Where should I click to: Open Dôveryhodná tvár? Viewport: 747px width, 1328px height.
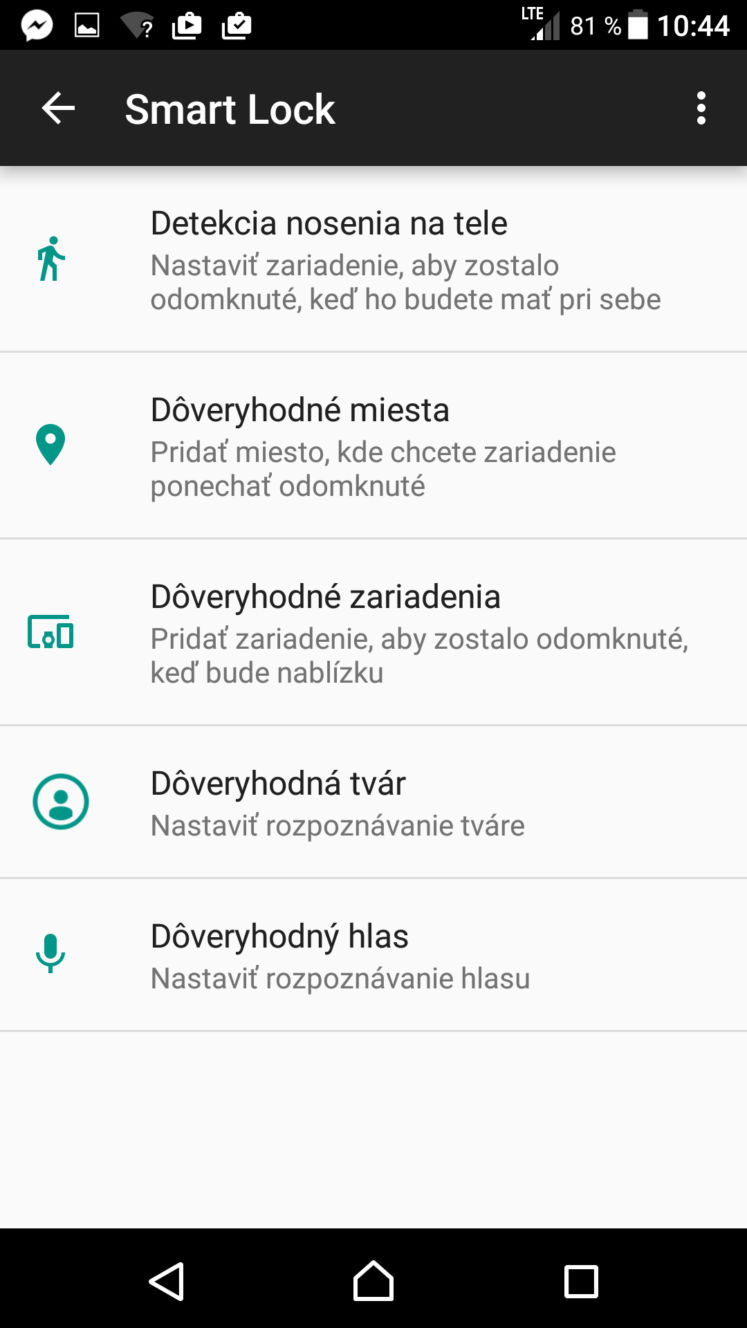(373, 802)
